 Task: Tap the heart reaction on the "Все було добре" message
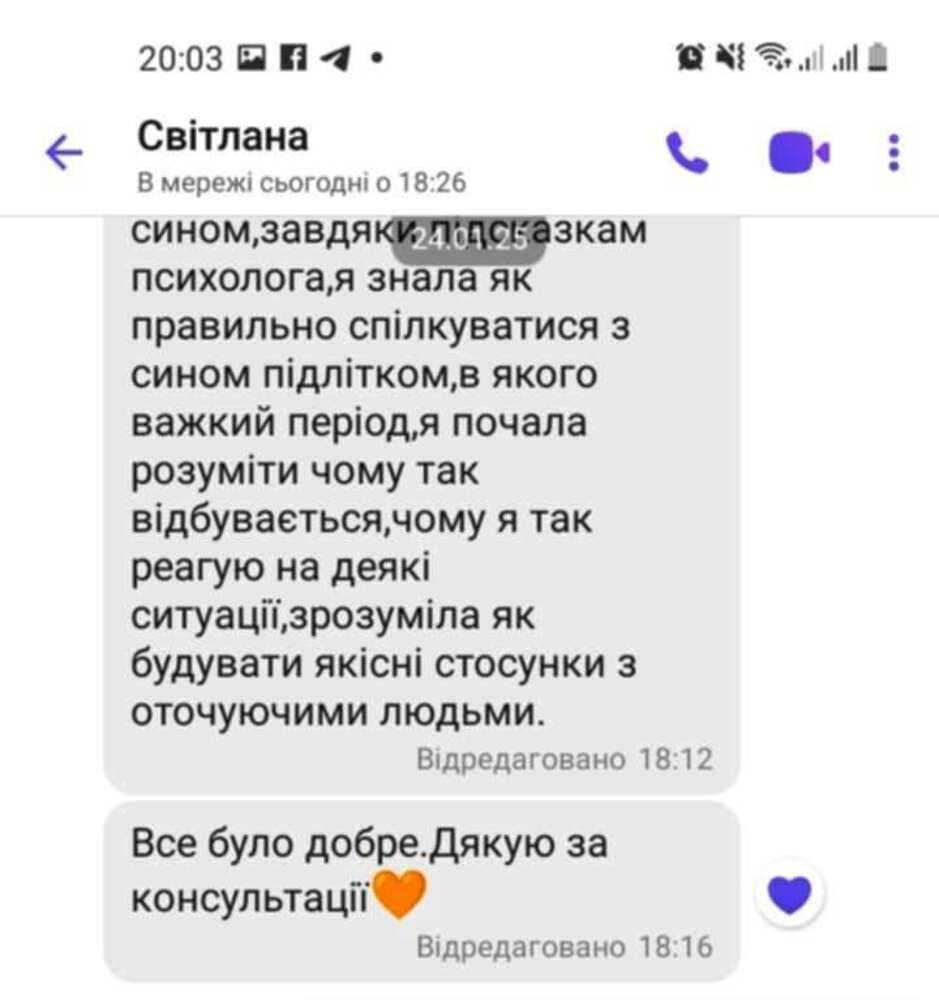790,893
